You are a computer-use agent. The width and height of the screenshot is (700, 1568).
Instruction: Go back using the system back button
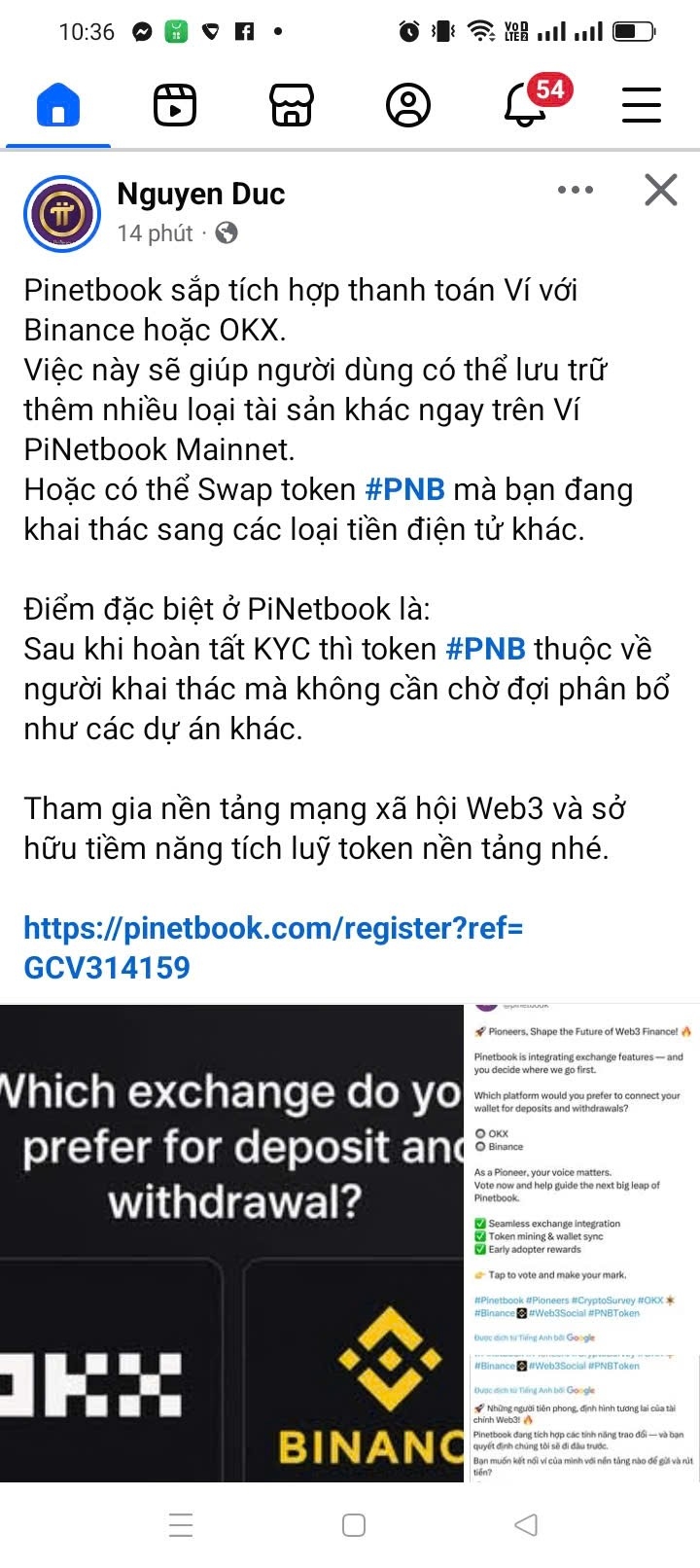pos(526,1524)
